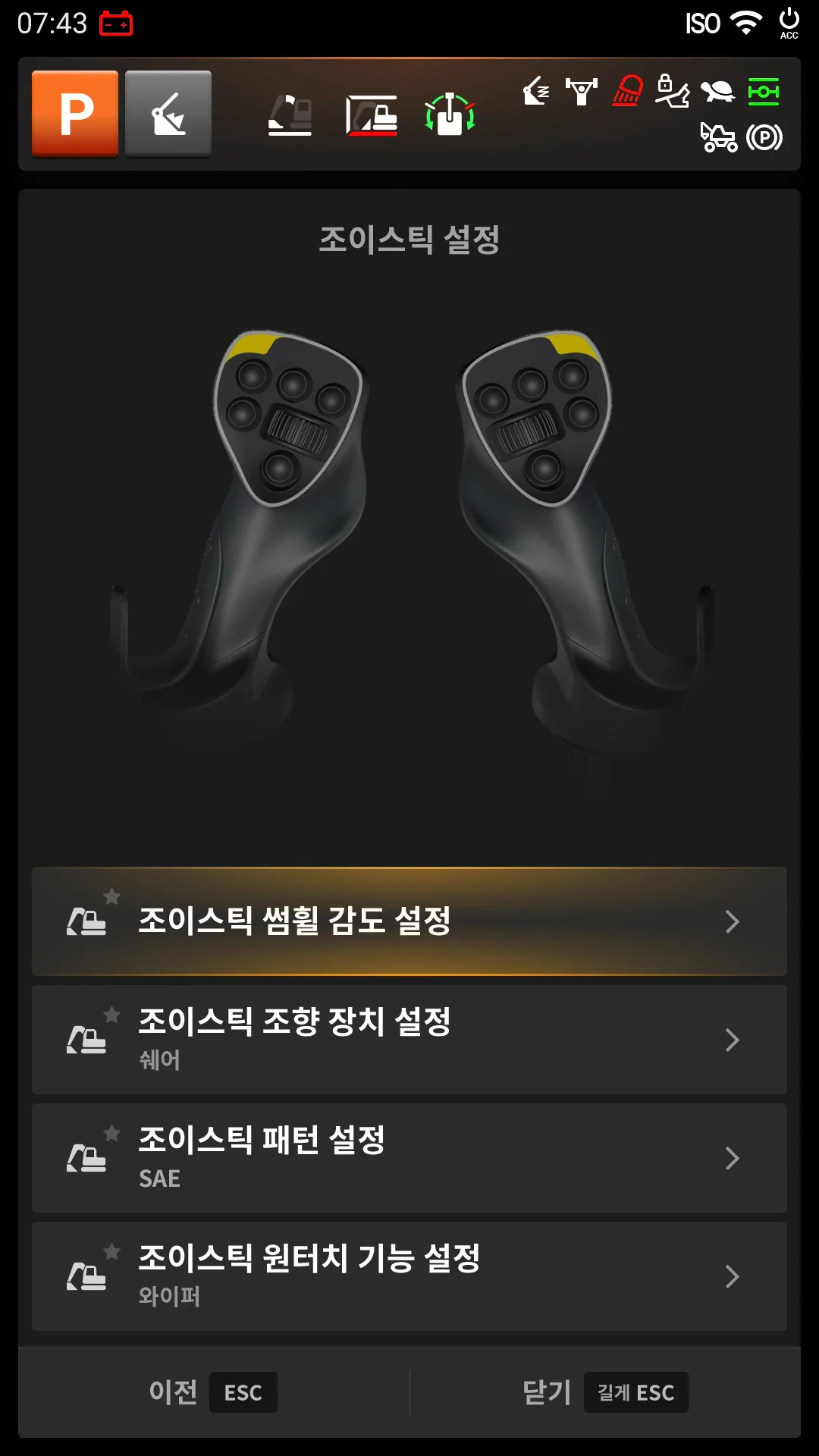The height and width of the screenshot is (1456, 819).
Task: Tap the first excavator icon in toolbar
Action: pos(290,115)
